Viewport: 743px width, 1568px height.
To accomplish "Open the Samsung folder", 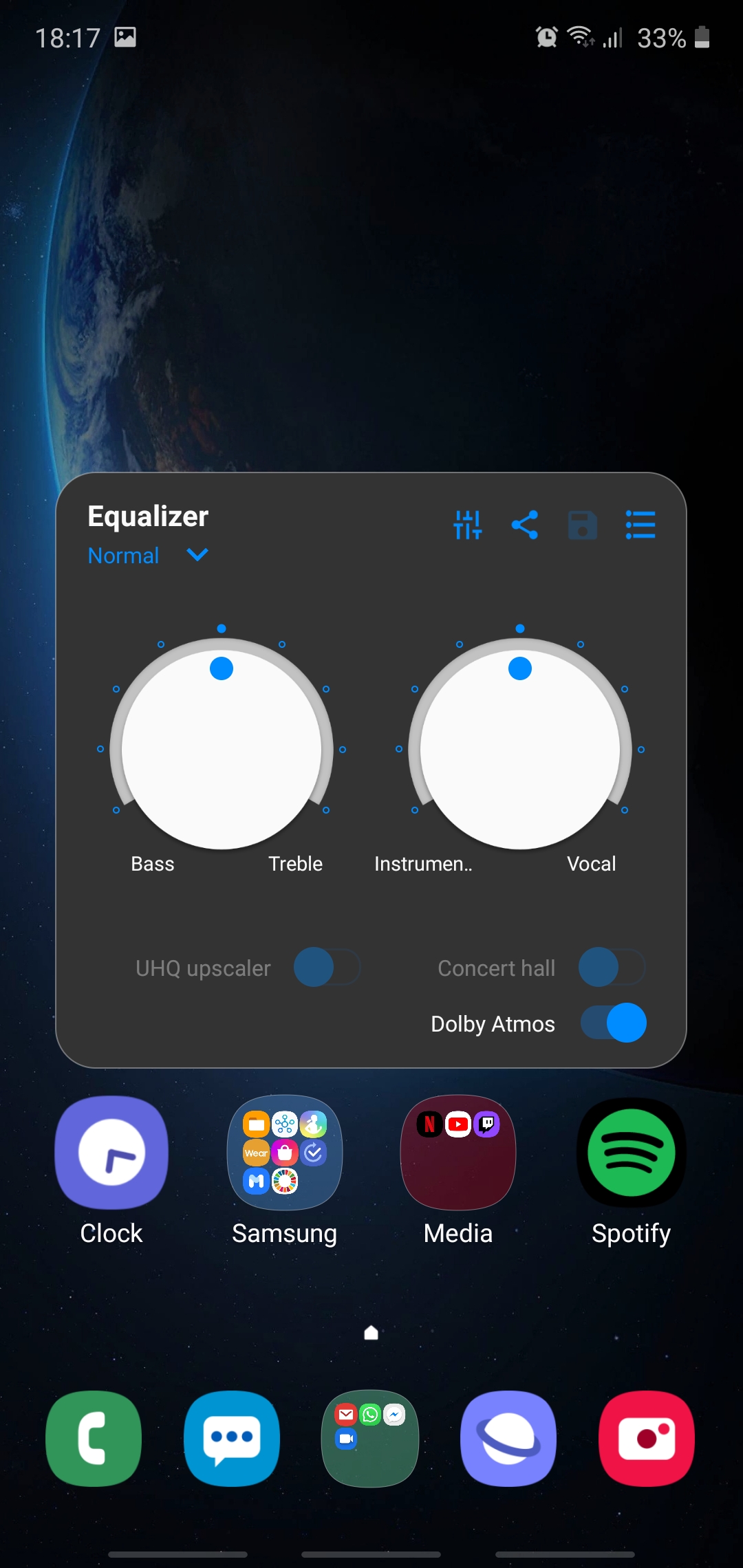I will [x=285, y=1153].
